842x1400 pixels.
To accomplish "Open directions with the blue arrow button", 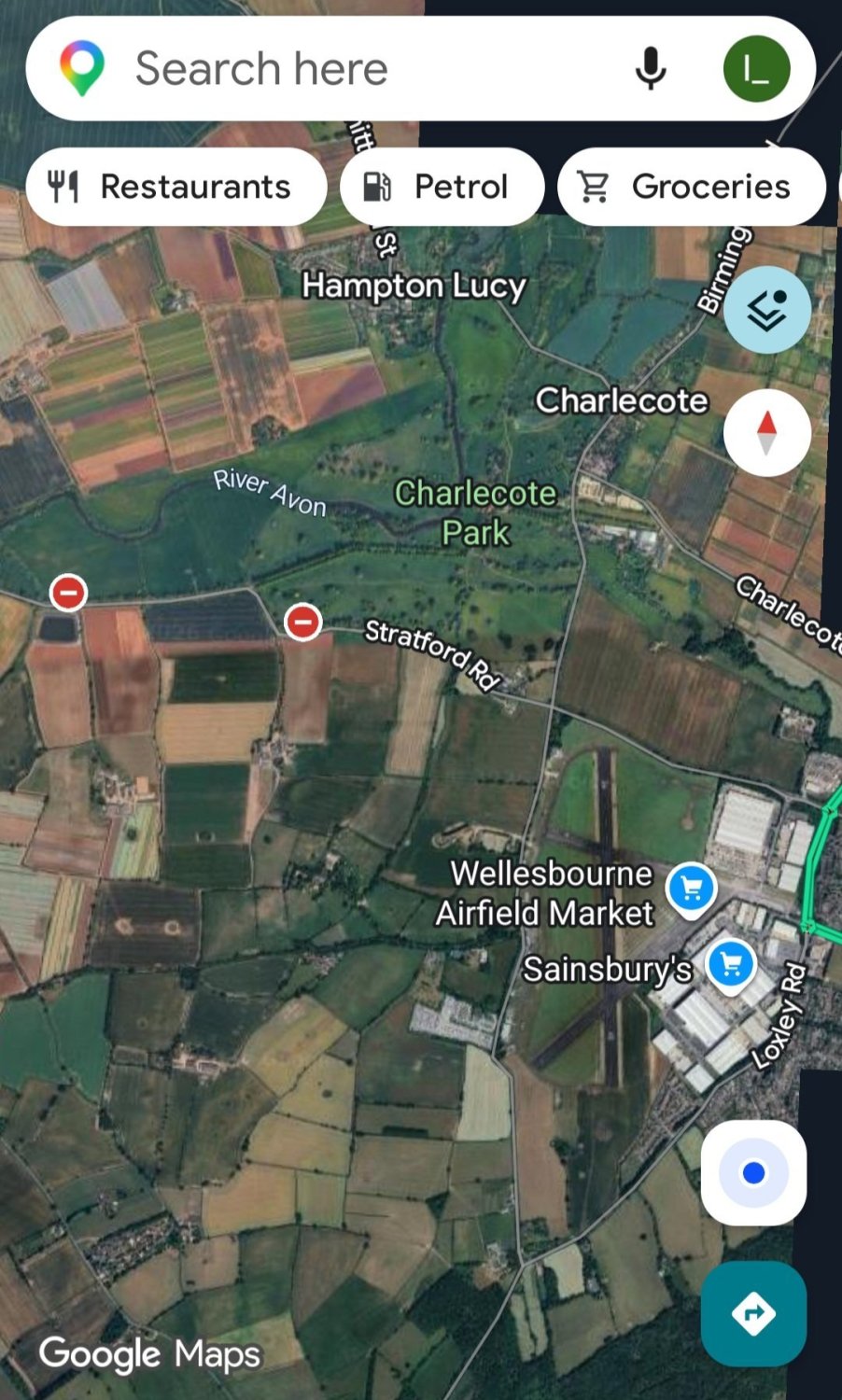I will point(753,1313).
